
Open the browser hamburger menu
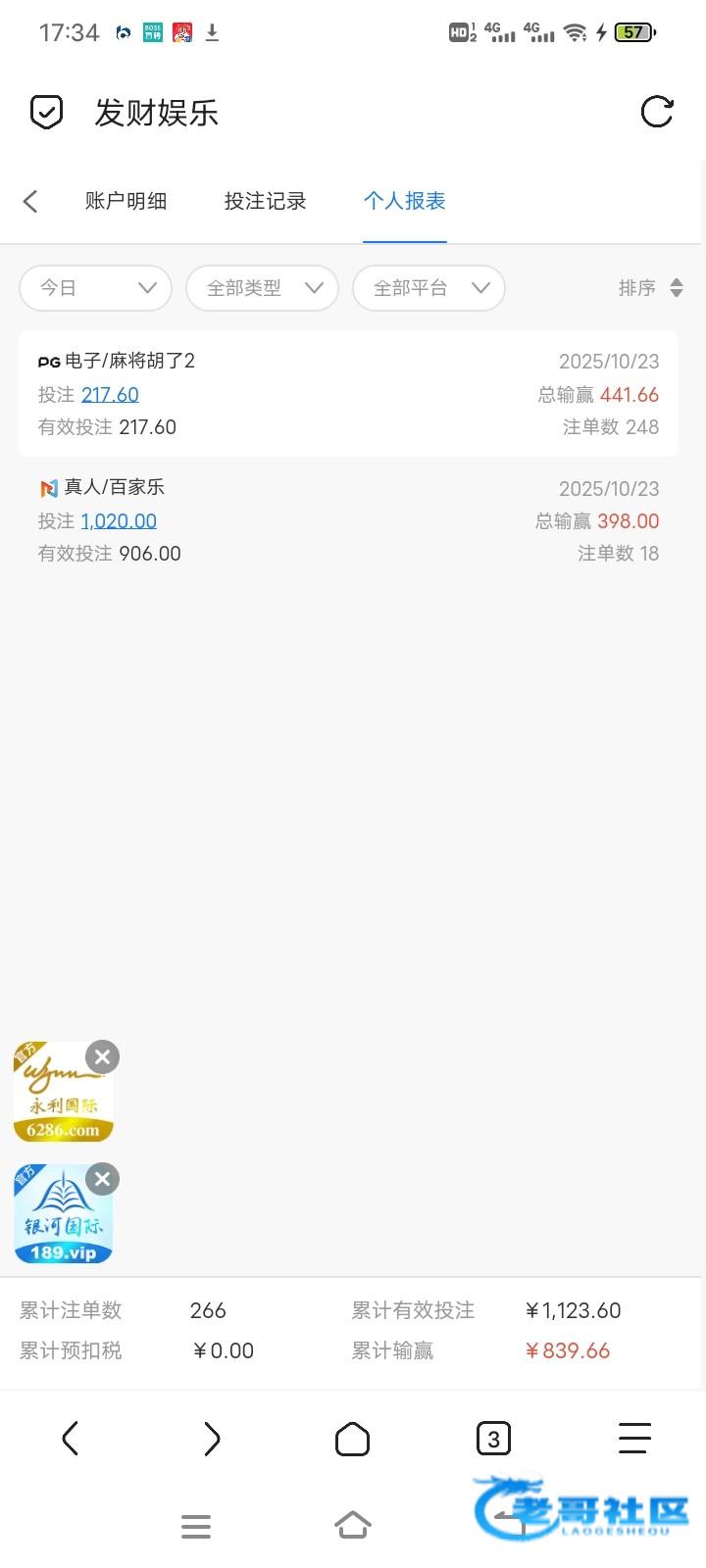pos(634,1439)
